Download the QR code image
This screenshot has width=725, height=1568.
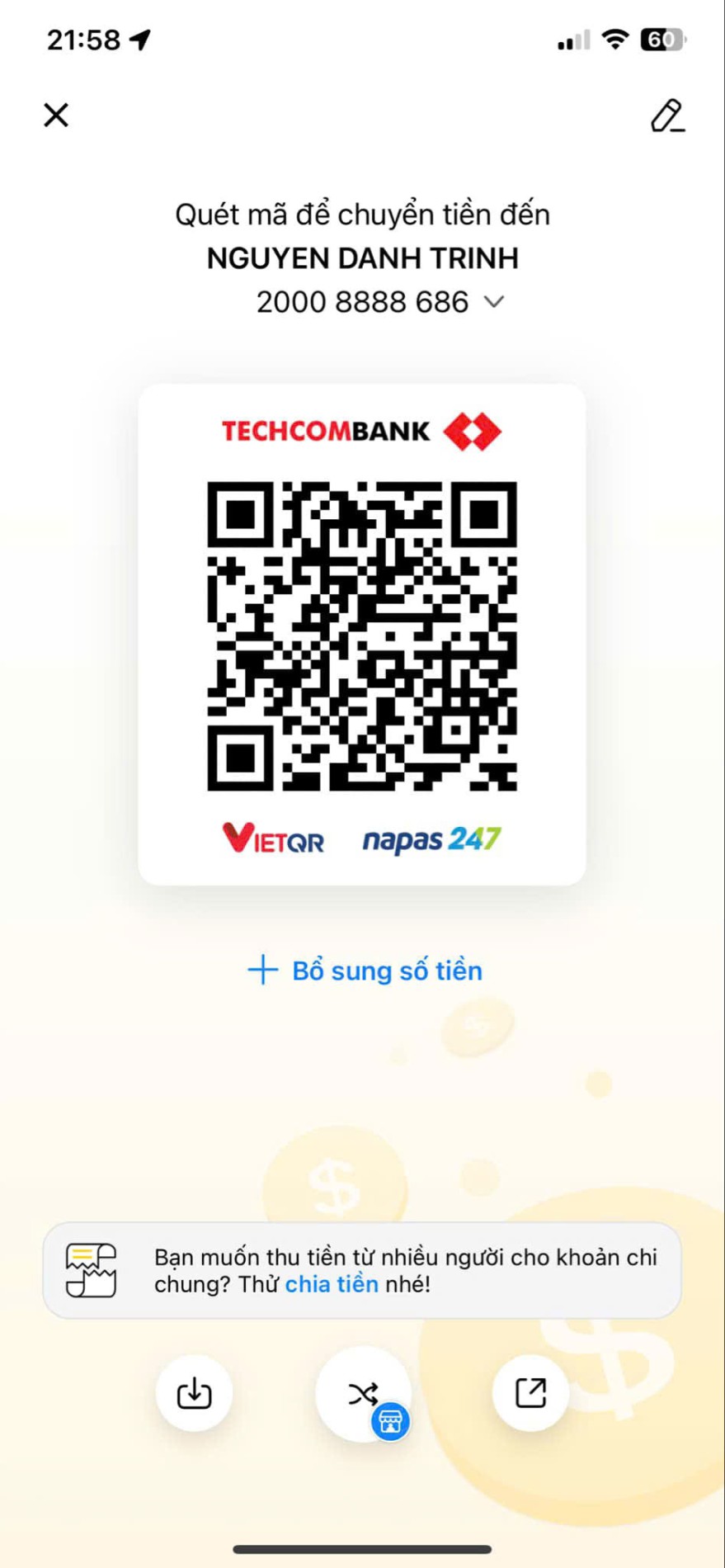(194, 1393)
